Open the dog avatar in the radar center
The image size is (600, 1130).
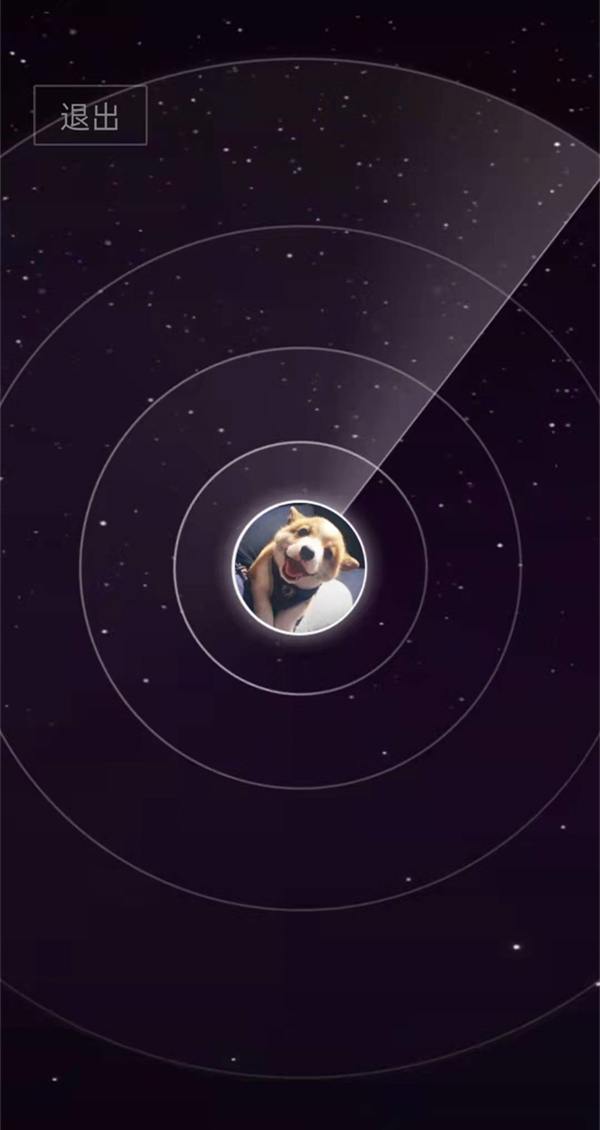click(x=299, y=568)
